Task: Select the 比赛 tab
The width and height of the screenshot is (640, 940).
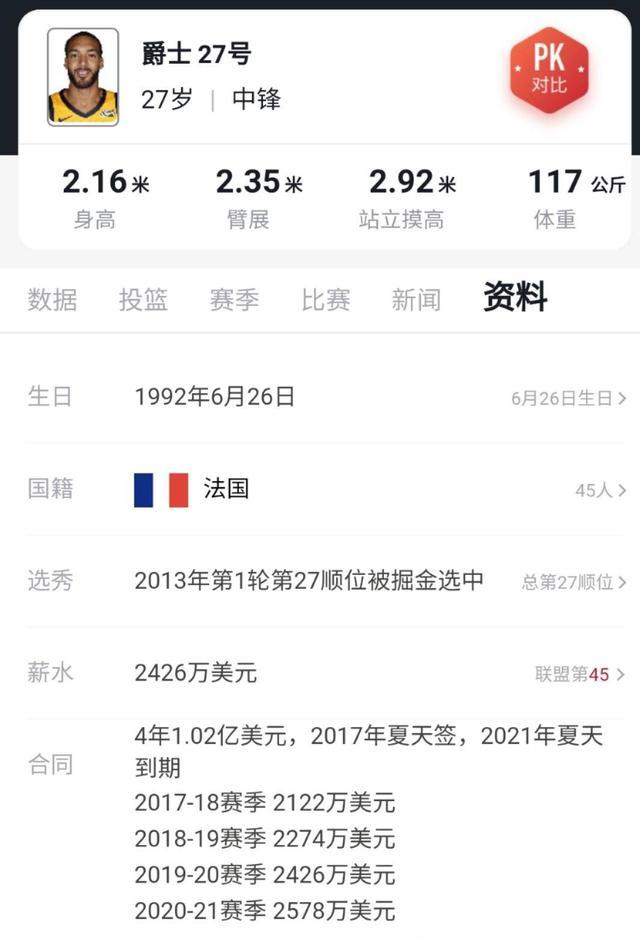Action: click(326, 299)
